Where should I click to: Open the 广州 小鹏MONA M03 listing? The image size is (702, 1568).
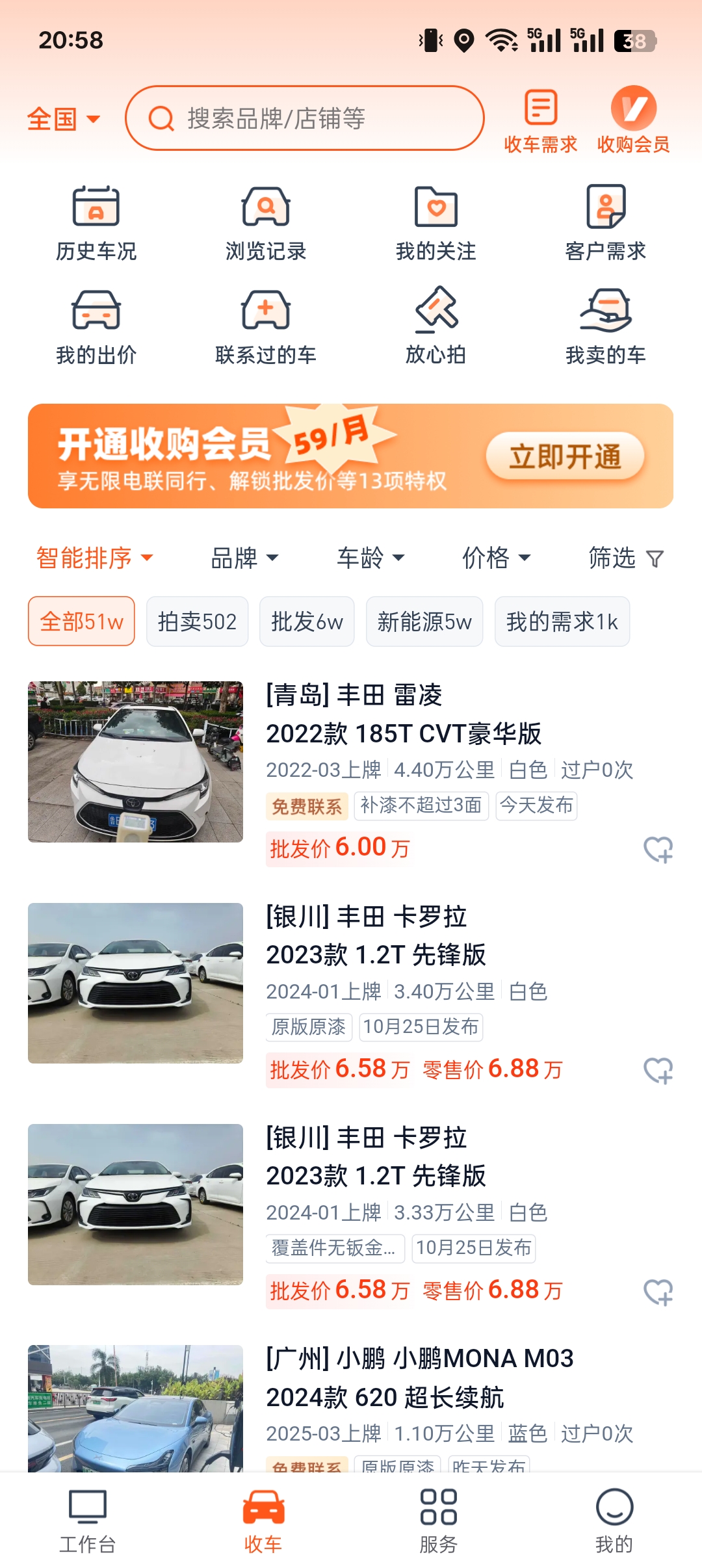419,1378
